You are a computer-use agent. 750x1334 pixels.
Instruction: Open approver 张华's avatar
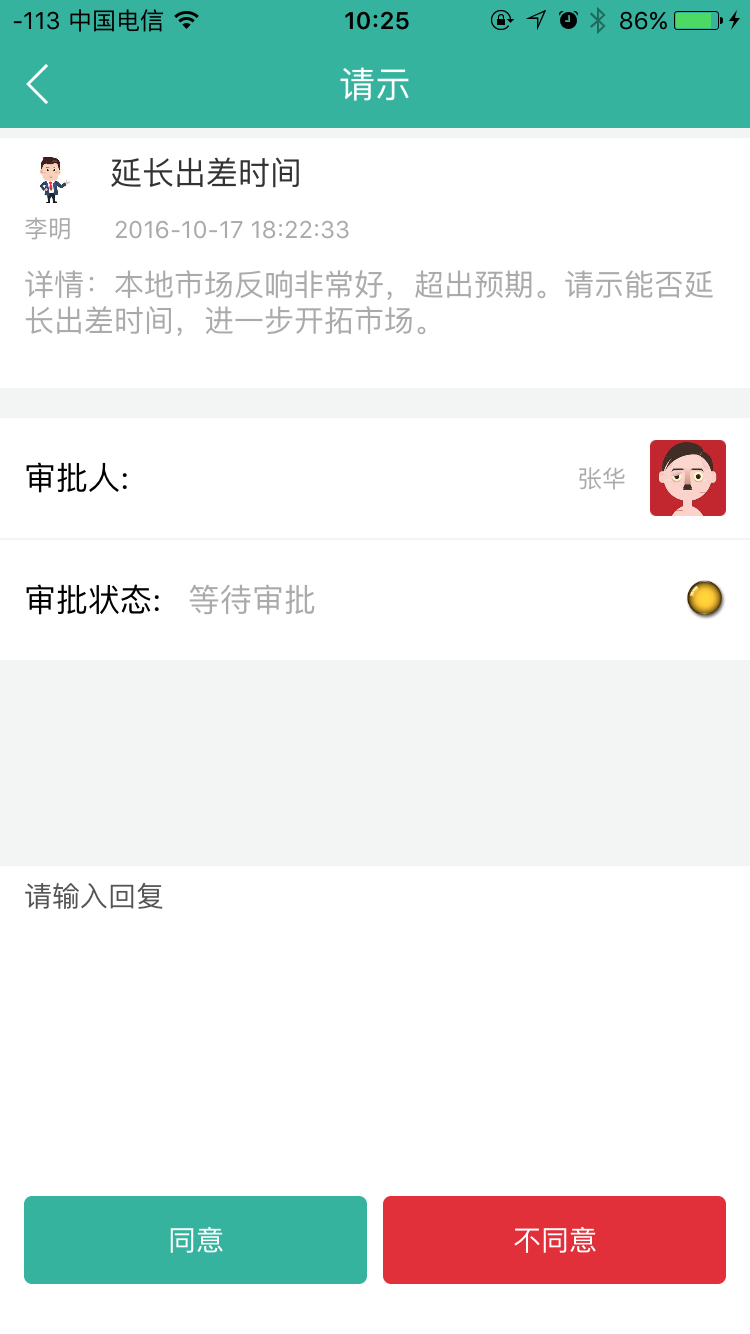pos(687,478)
